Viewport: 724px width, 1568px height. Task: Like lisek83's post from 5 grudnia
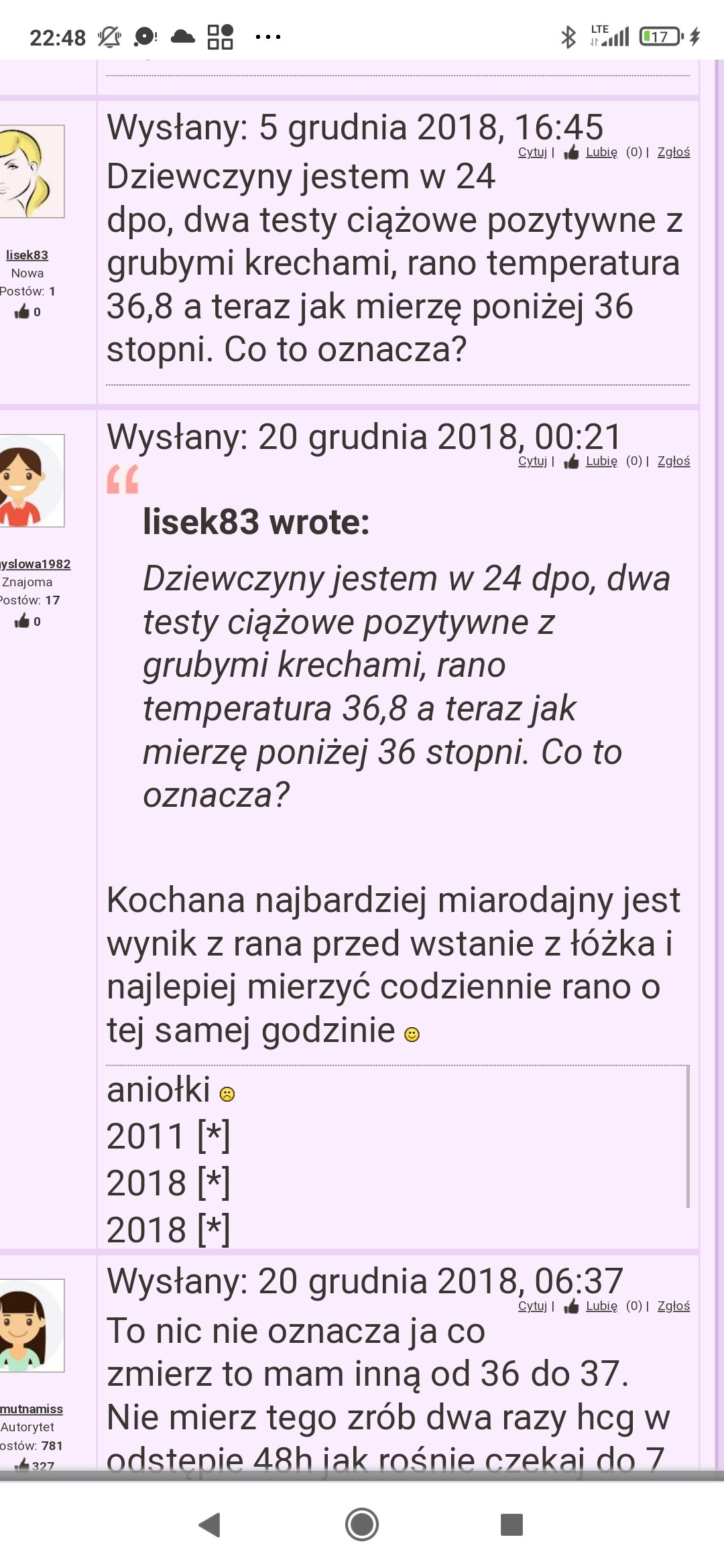coord(601,152)
